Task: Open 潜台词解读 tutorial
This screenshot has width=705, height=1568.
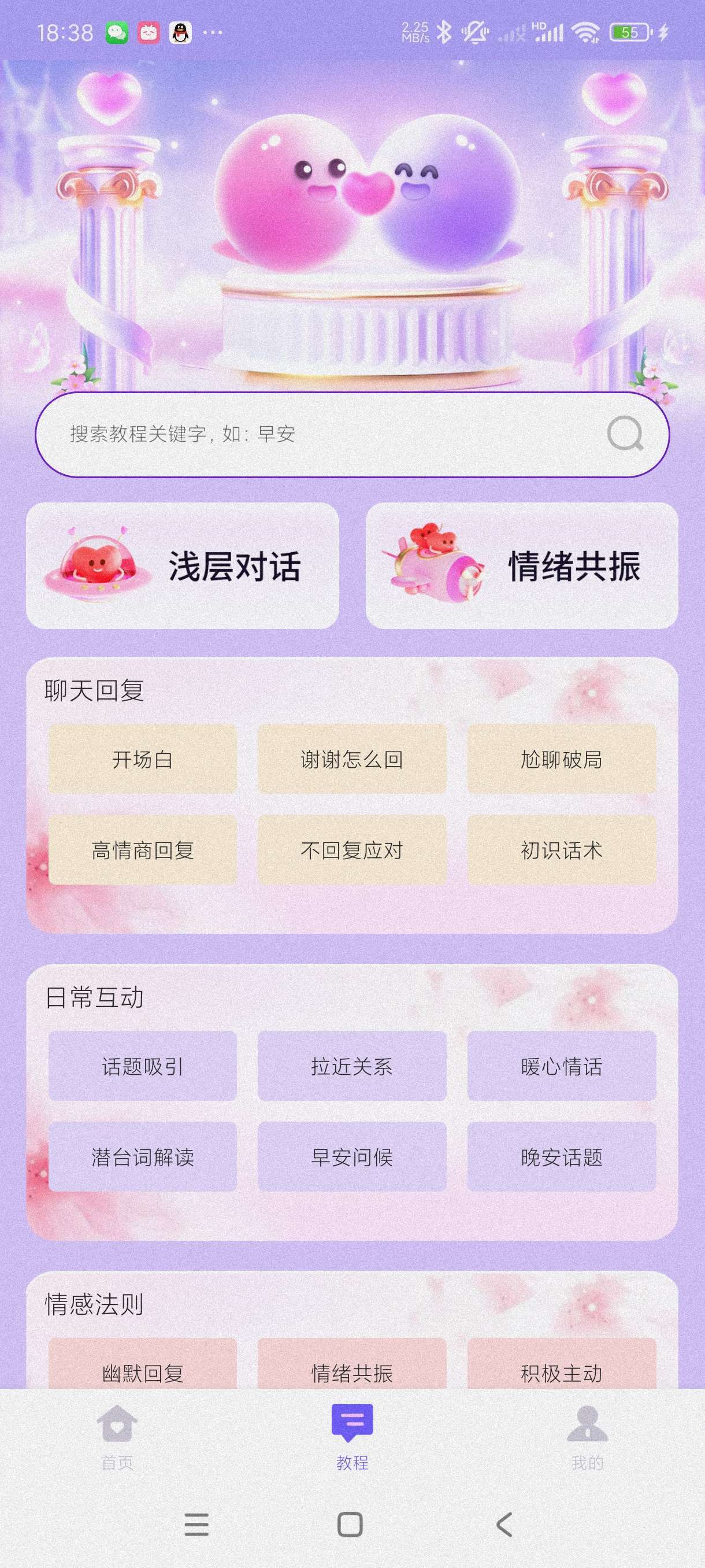Action: click(142, 1156)
